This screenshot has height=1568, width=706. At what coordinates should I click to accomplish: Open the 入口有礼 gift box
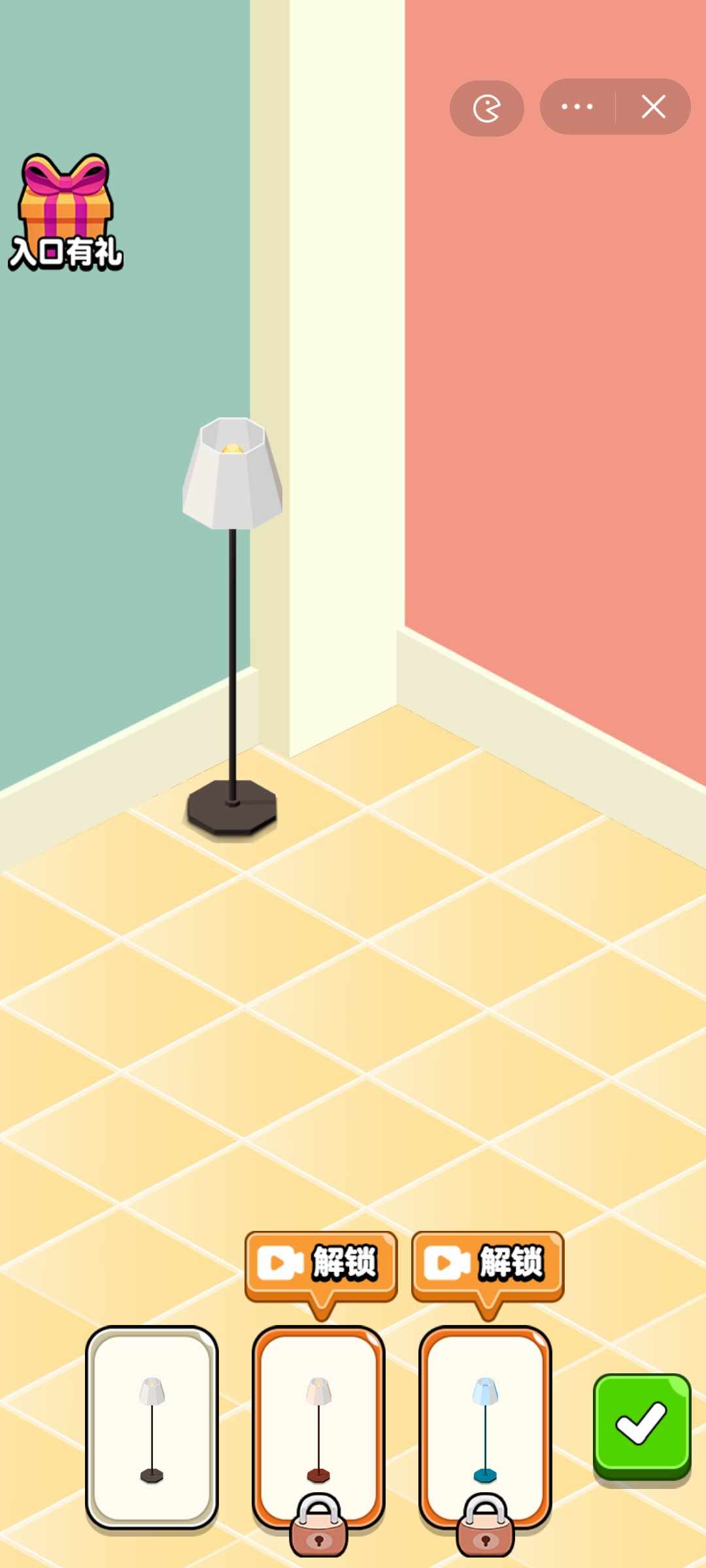click(65, 212)
